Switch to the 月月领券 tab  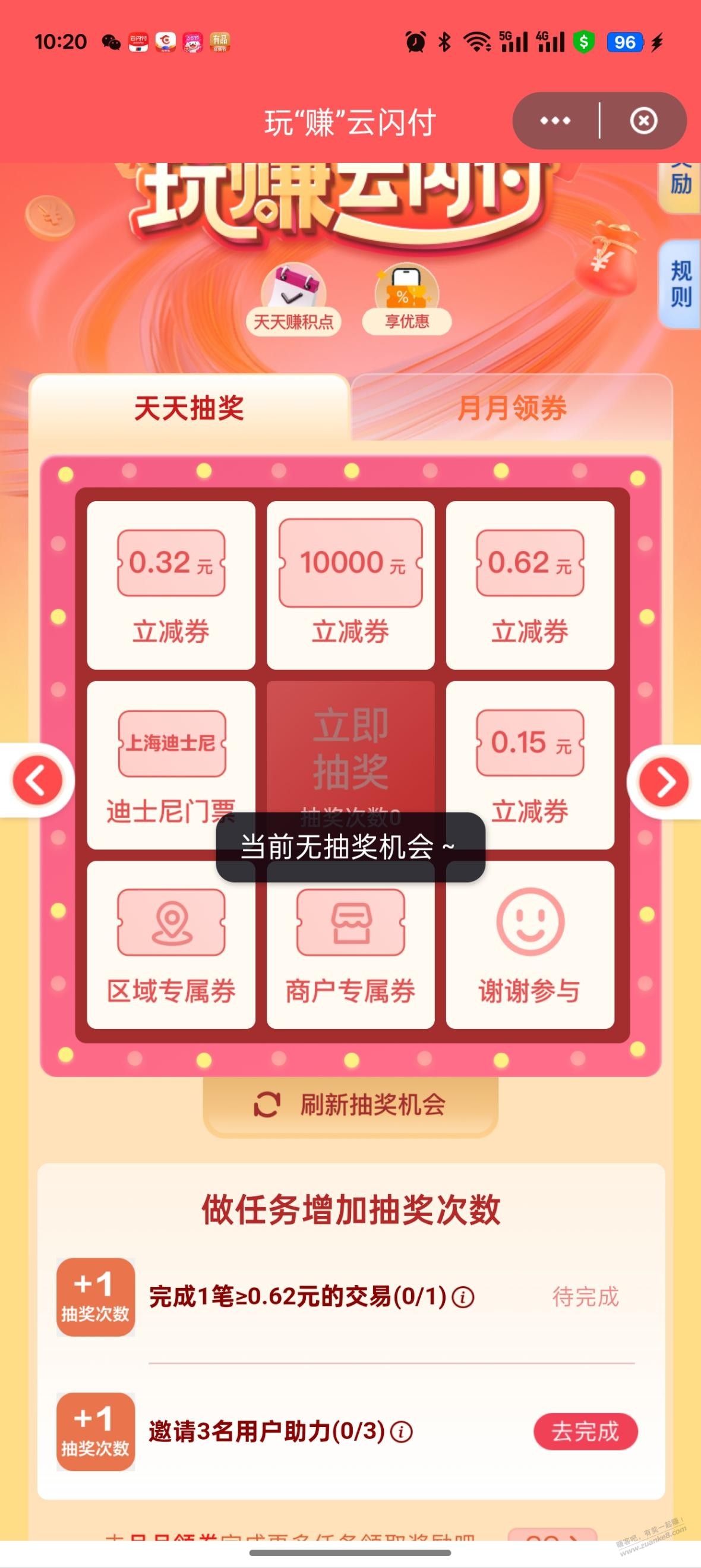point(511,408)
